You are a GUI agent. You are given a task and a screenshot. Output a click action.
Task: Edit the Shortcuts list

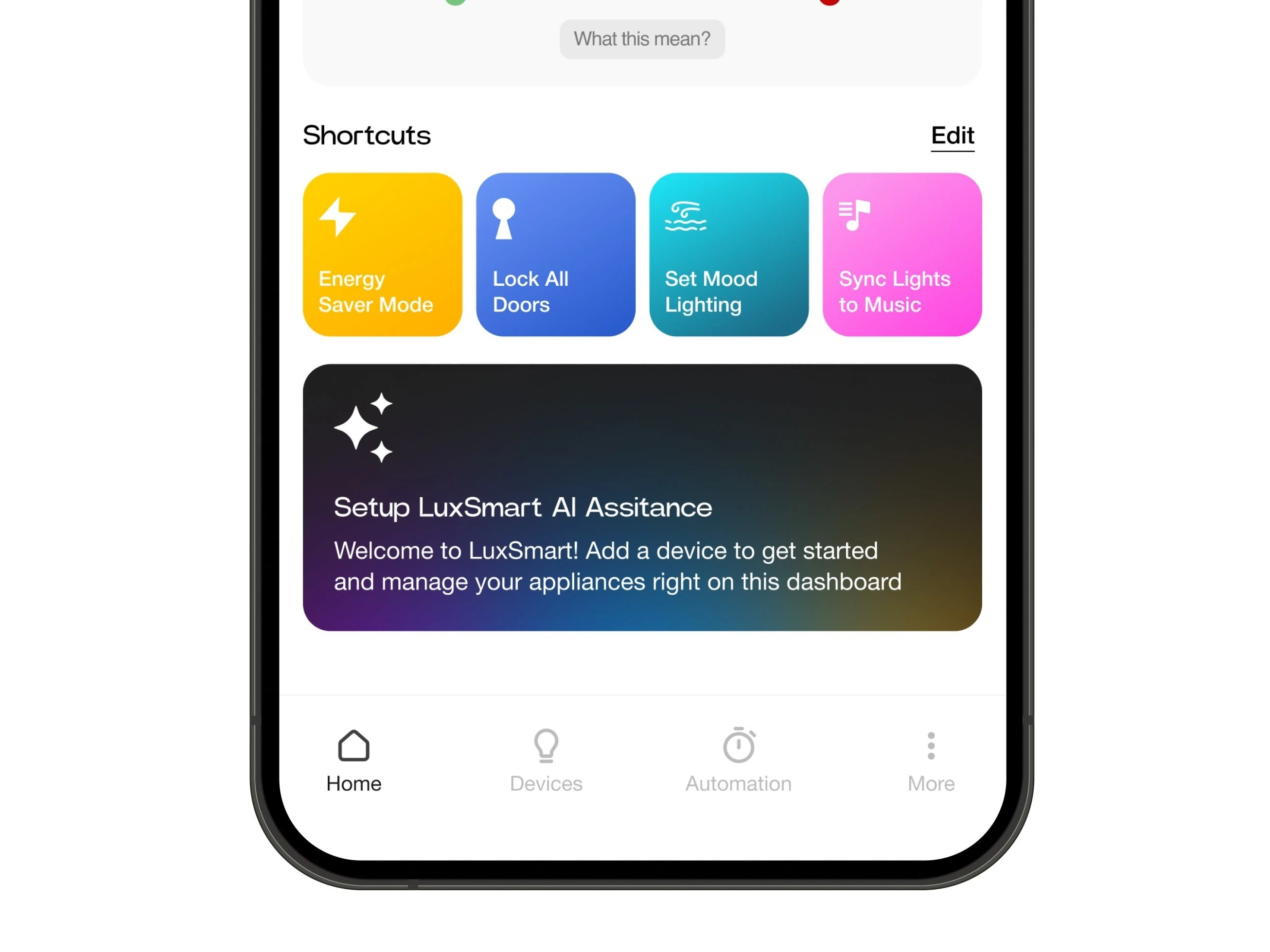[x=952, y=136]
